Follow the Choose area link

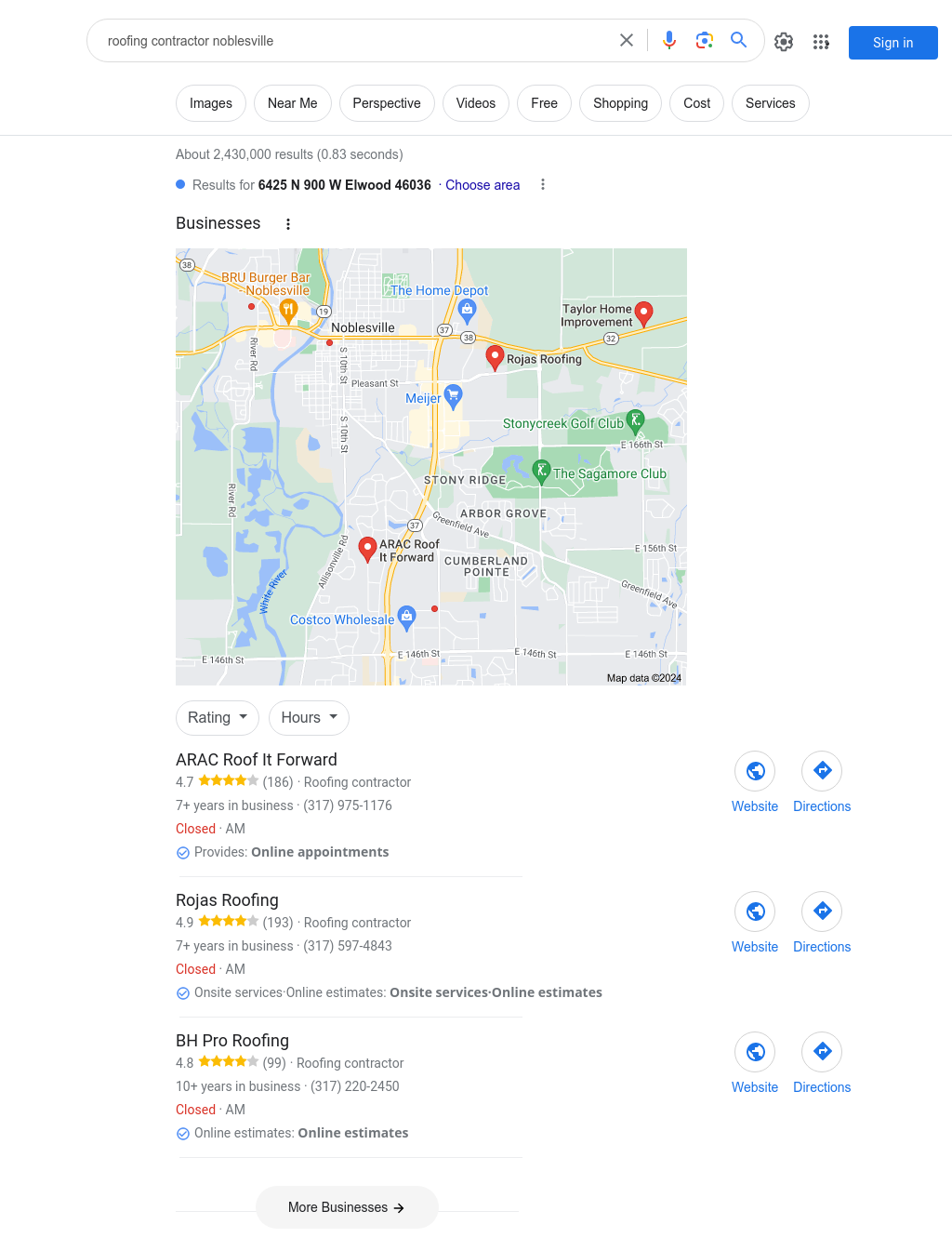483,185
